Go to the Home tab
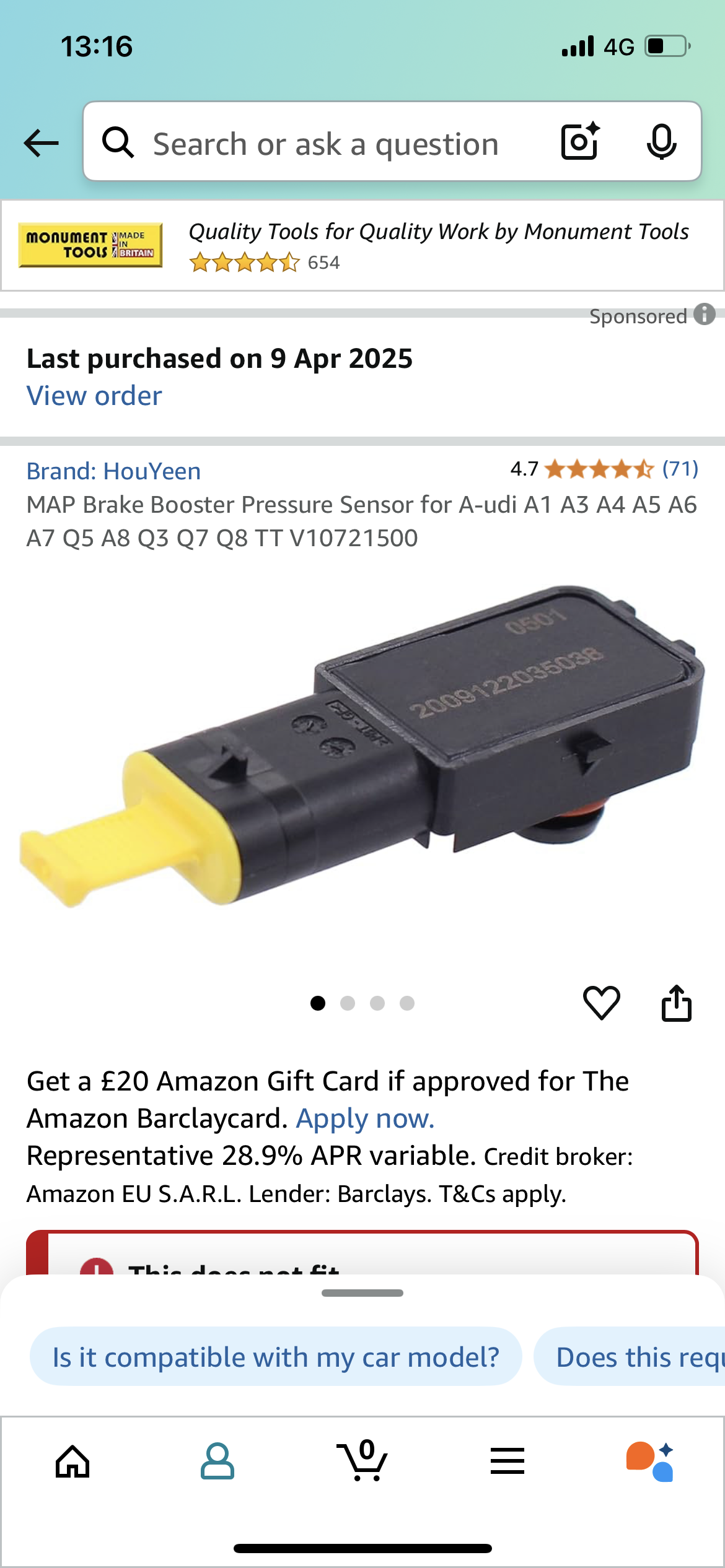The width and height of the screenshot is (725, 1568). (72, 1461)
